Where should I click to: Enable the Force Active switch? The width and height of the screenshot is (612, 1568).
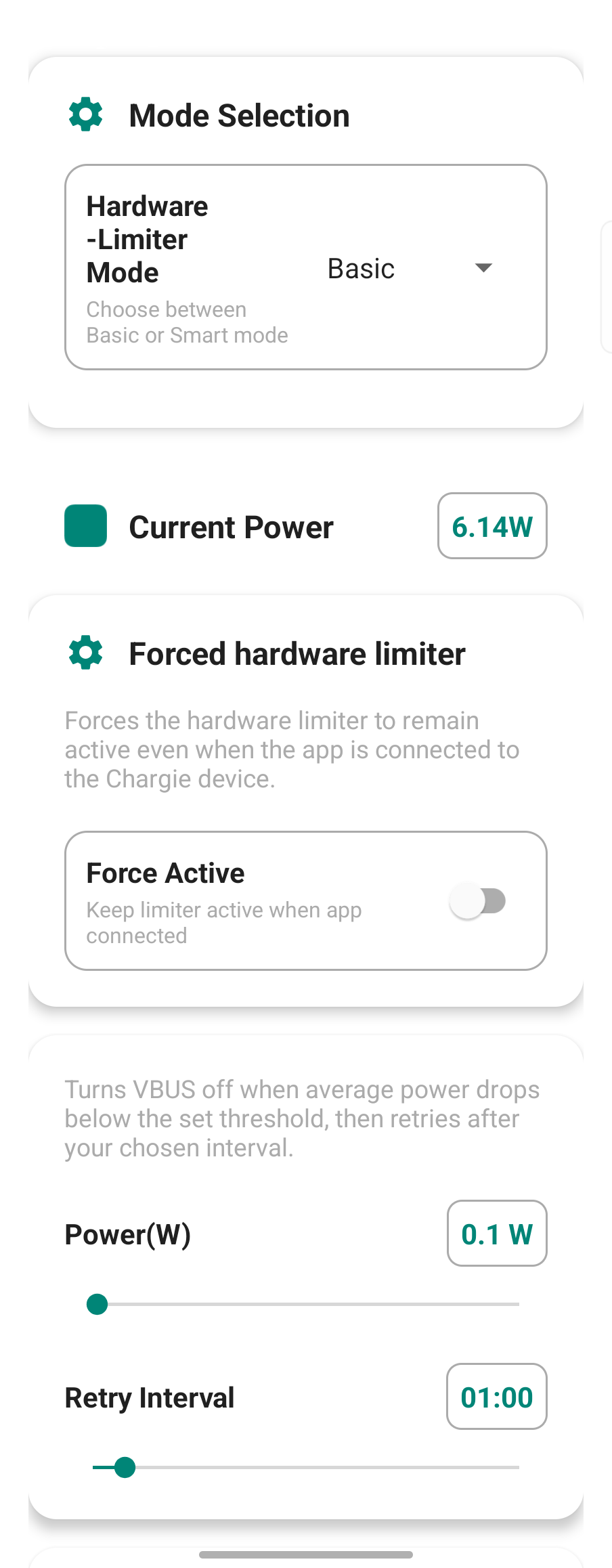(x=478, y=901)
